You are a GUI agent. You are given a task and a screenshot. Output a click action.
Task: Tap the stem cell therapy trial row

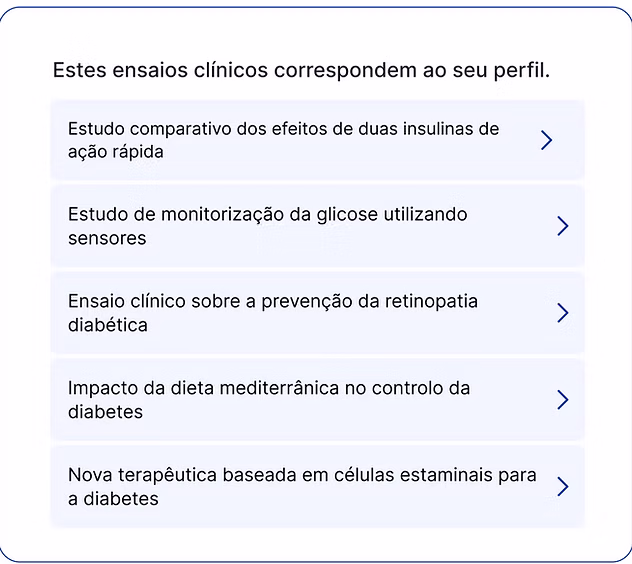317,486
